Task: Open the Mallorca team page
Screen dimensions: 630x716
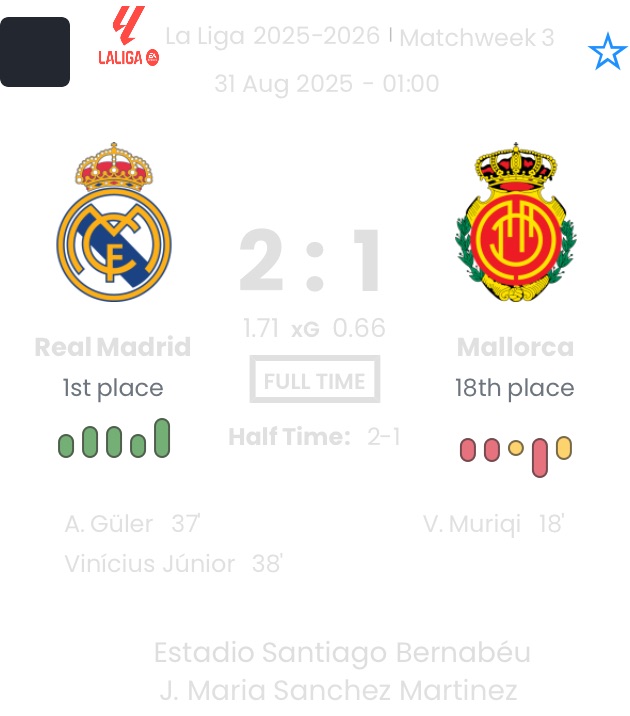Action: (x=515, y=223)
